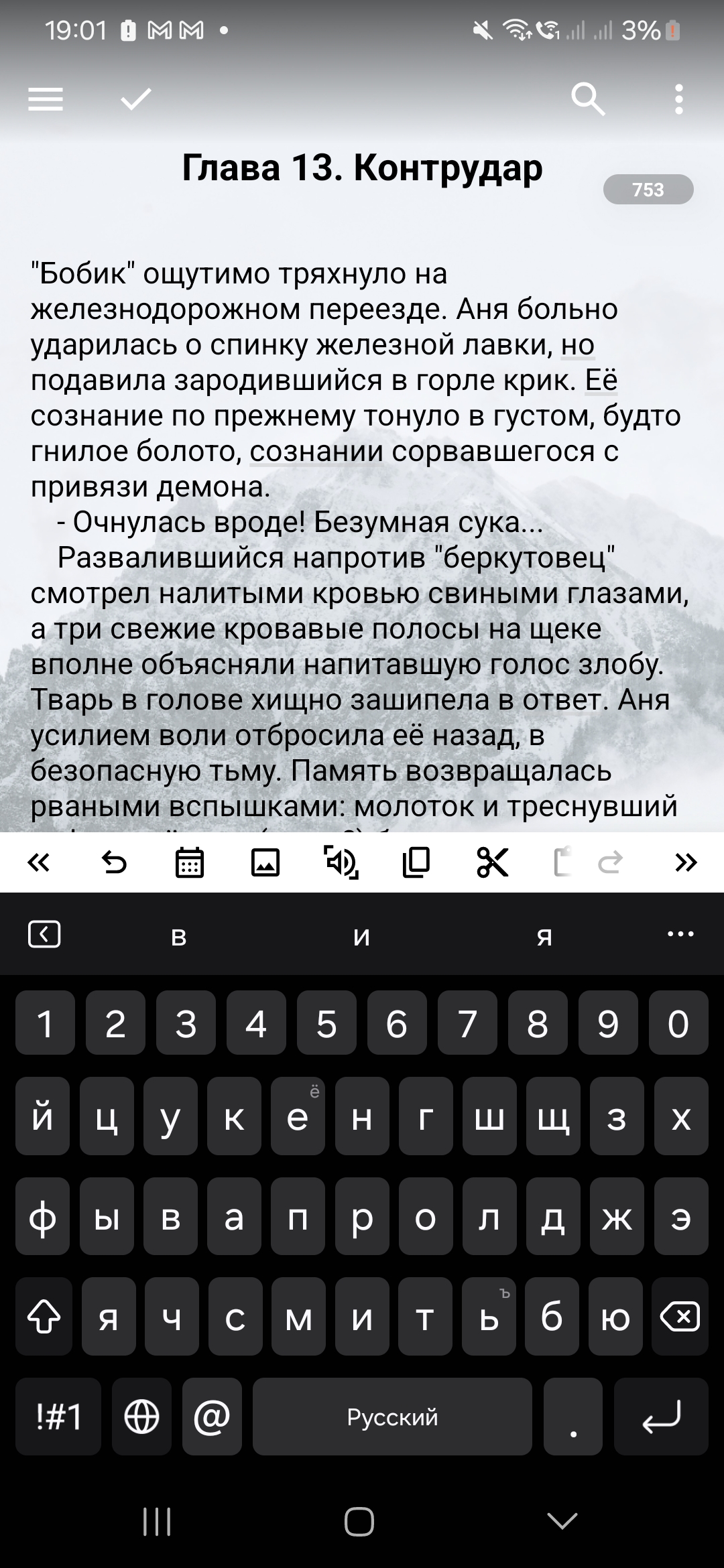
Task: Insert an image from the toolbar
Action: (x=265, y=862)
